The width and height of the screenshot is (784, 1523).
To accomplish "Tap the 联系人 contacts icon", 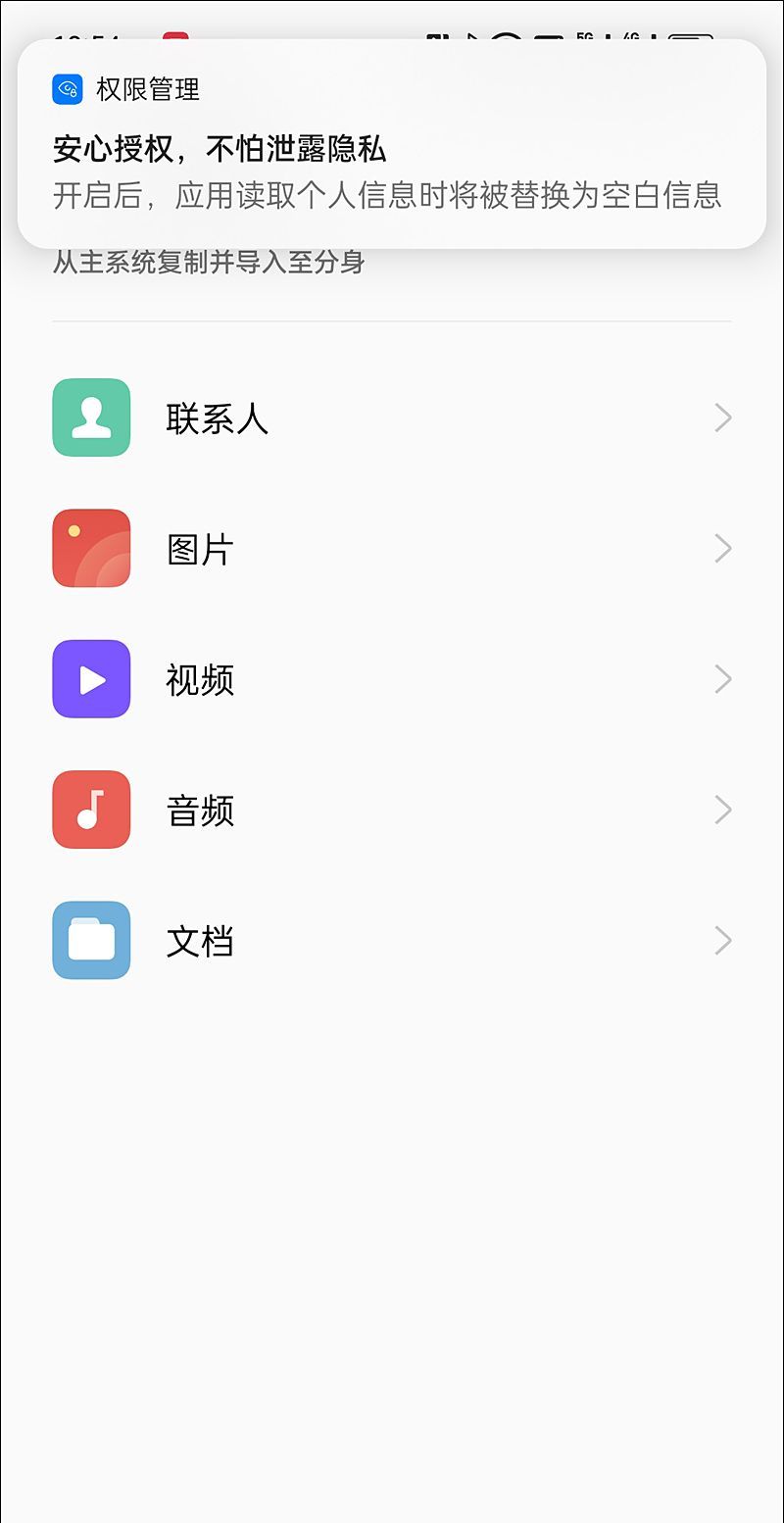I will (x=91, y=418).
